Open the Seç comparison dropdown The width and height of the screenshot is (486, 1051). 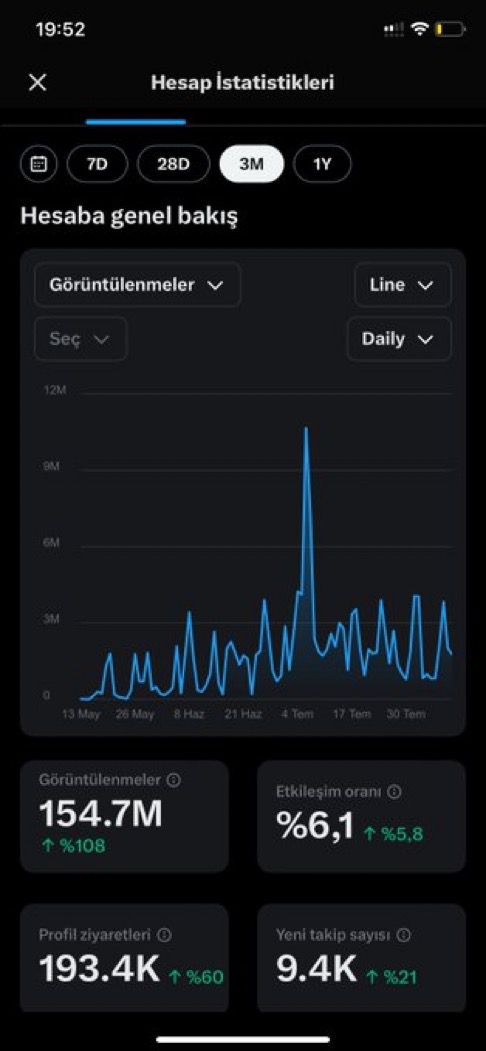point(80,339)
